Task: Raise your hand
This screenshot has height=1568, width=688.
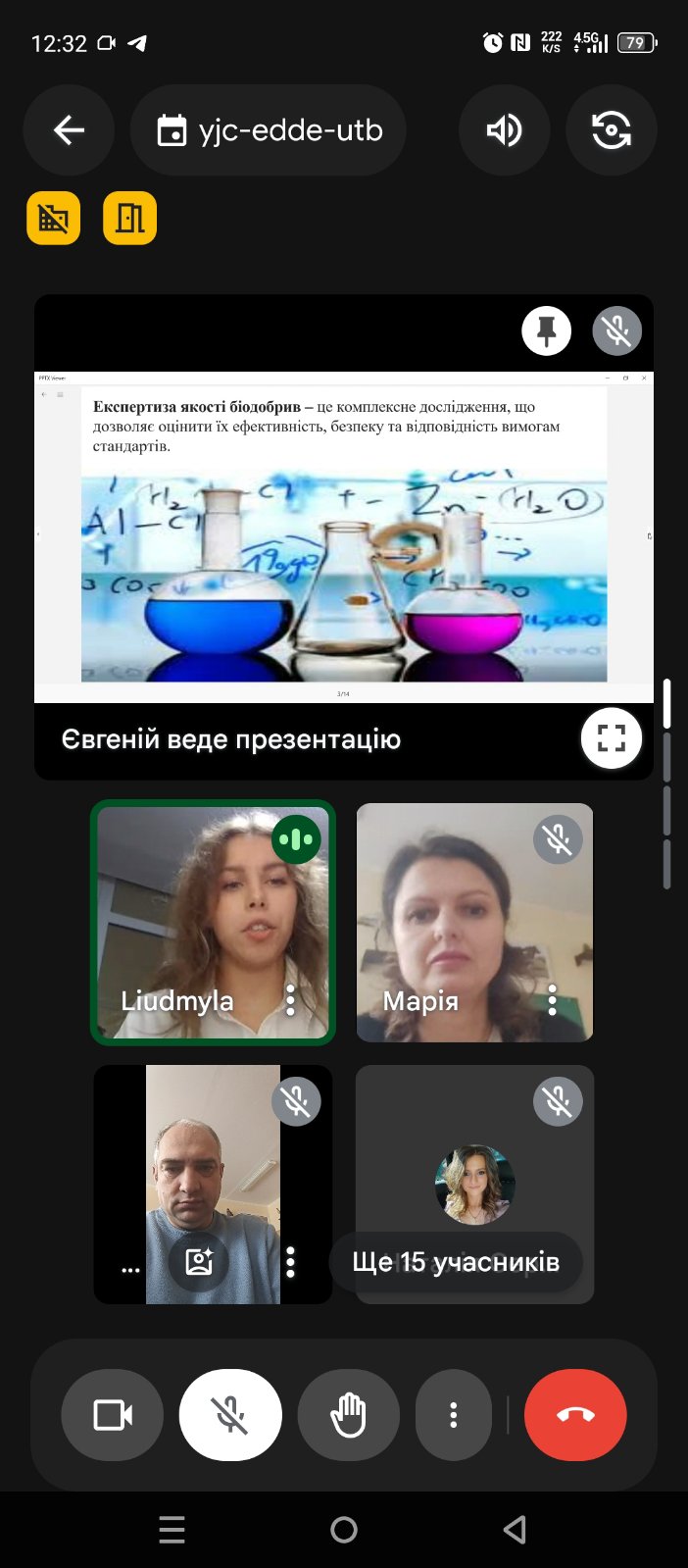Action: click(348, 1415)
